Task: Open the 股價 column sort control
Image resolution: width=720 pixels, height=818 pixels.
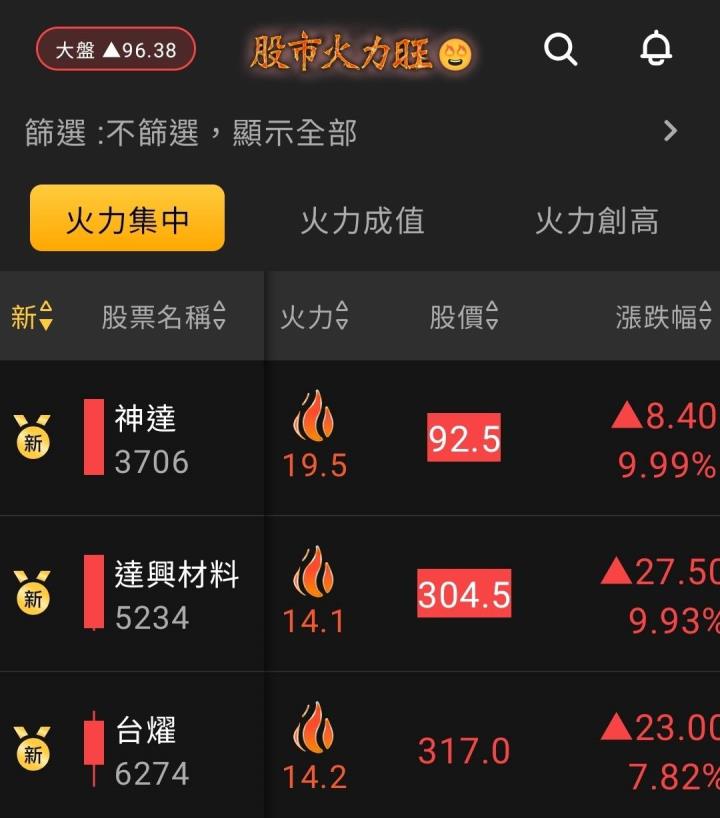Action: 464,317
